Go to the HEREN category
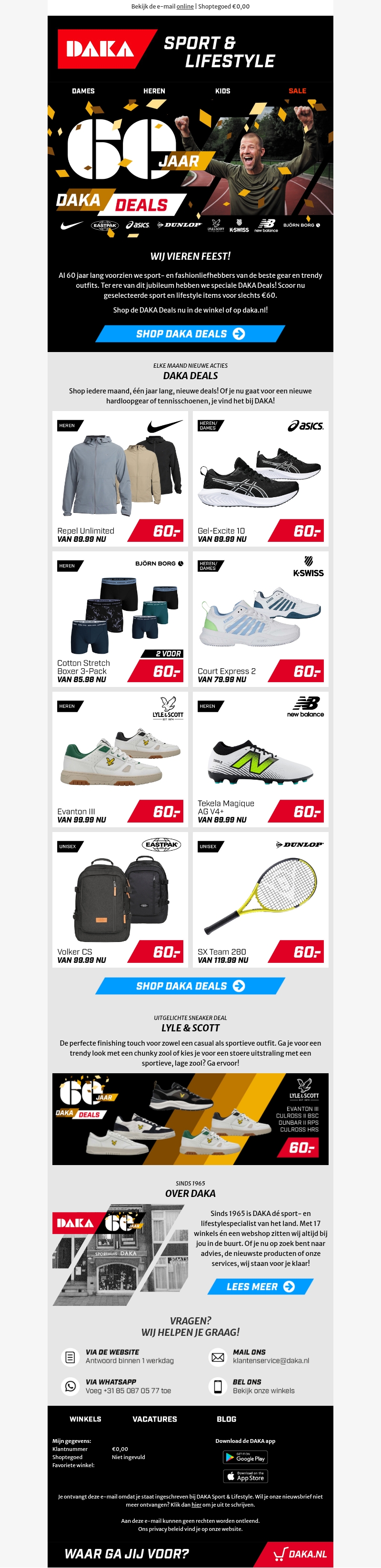 pyautogui.click(x=154, y=91)
